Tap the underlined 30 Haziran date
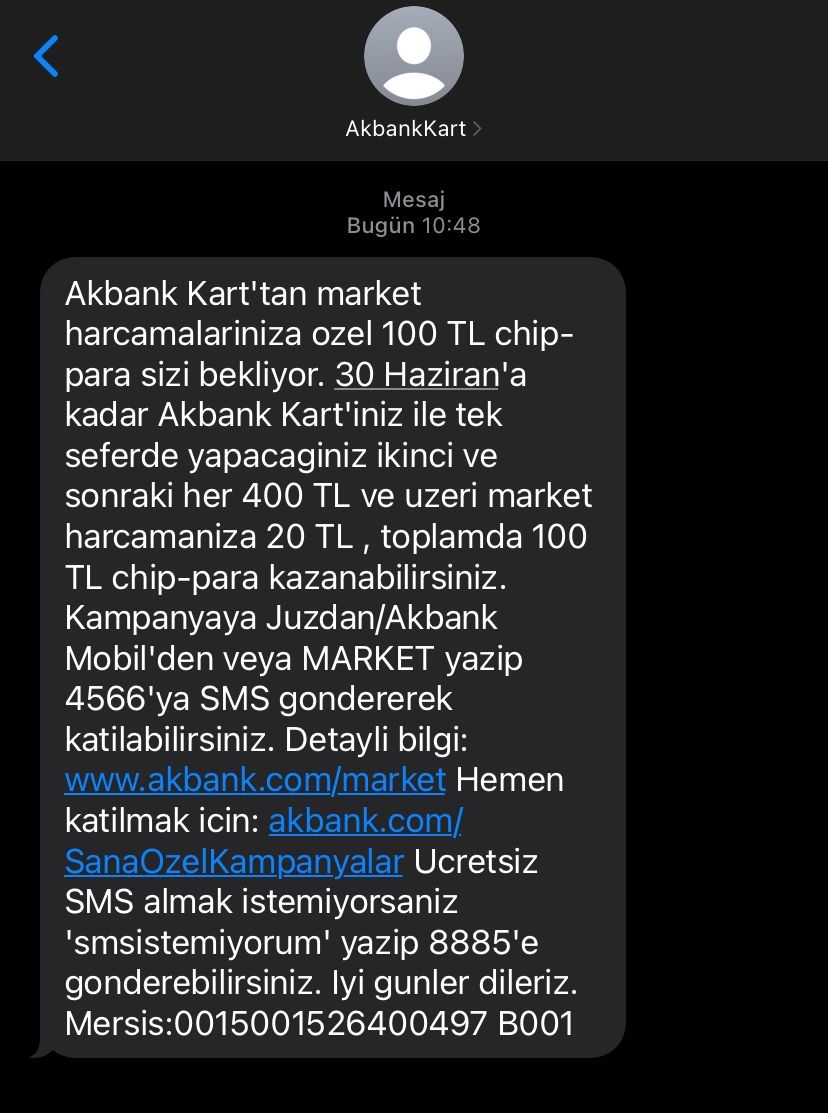Image resolution: width=828 pixels, height=1113 pixels. pos(416,374)
